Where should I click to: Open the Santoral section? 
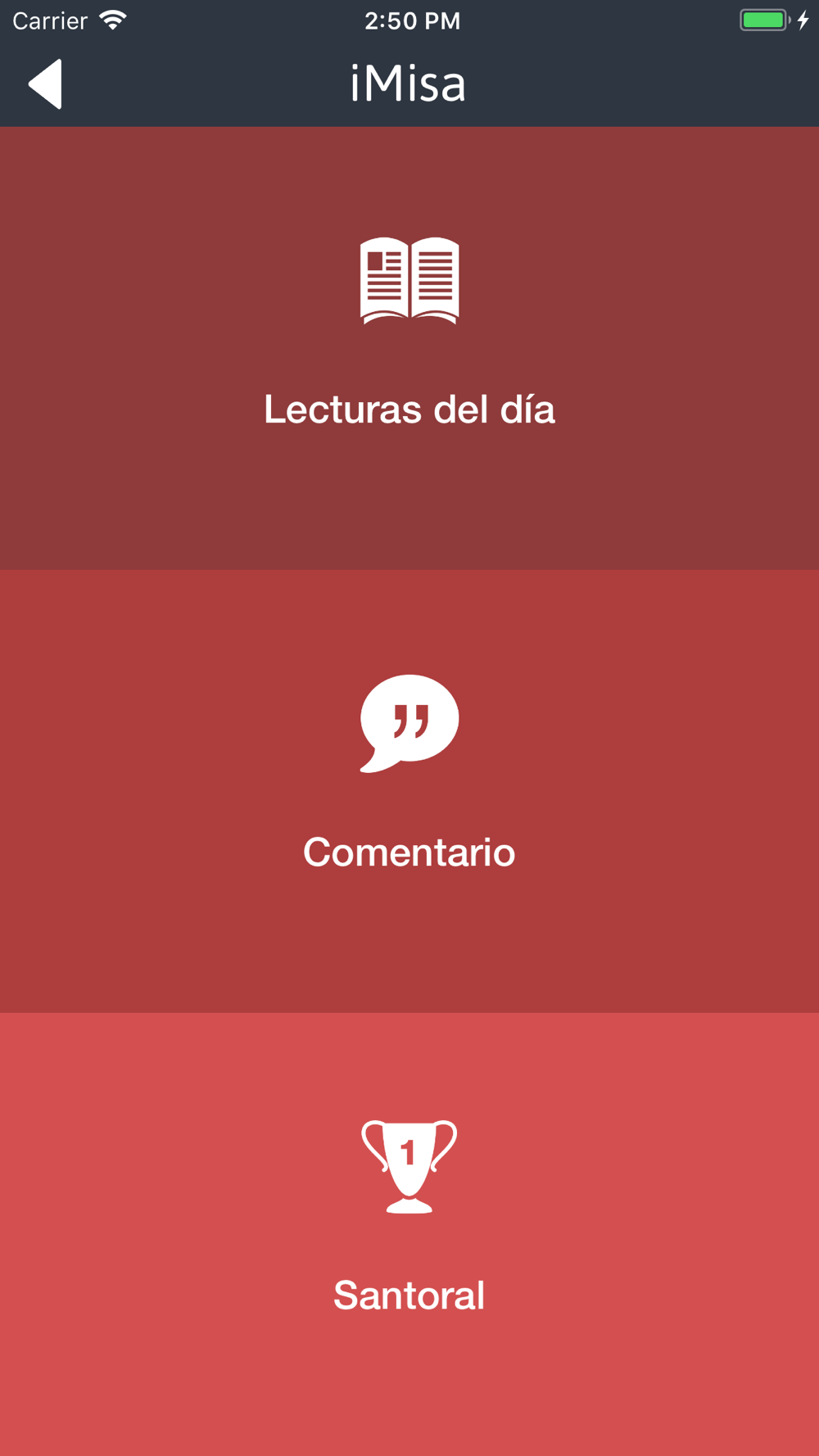[409, 1232]
